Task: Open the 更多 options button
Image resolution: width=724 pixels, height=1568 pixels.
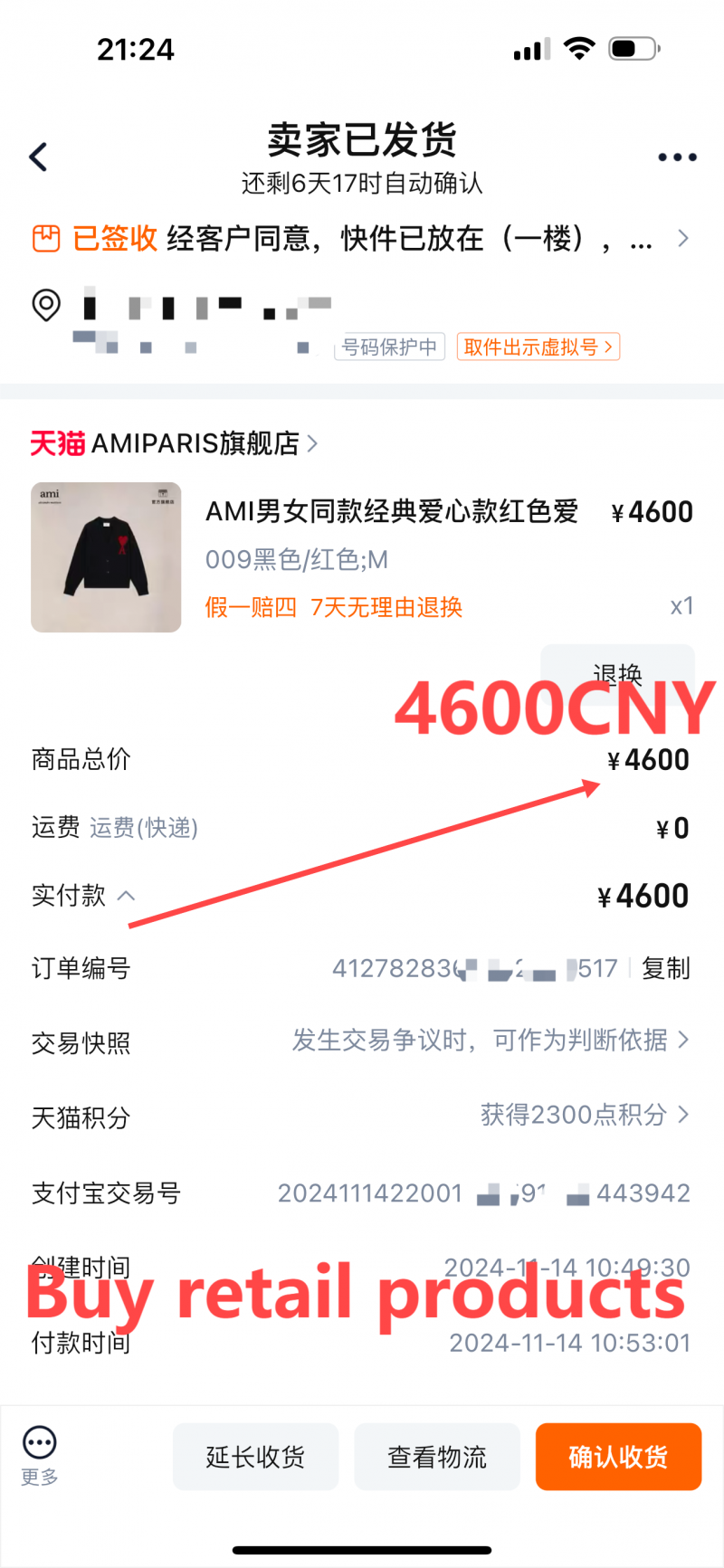Action: pyautogui.click(x=40, y=1456)
